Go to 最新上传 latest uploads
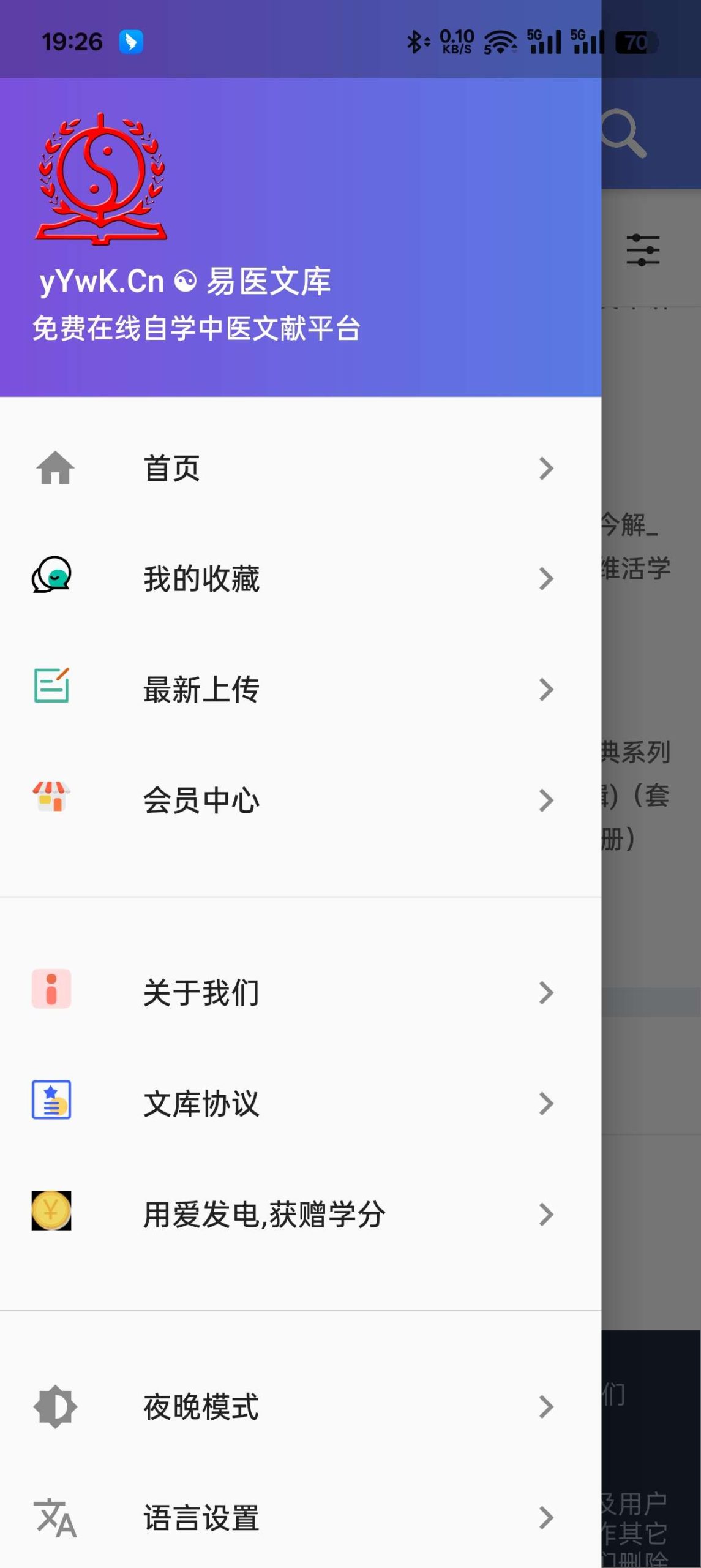Viewport: 701px width, 1568px height. point(301,690)
